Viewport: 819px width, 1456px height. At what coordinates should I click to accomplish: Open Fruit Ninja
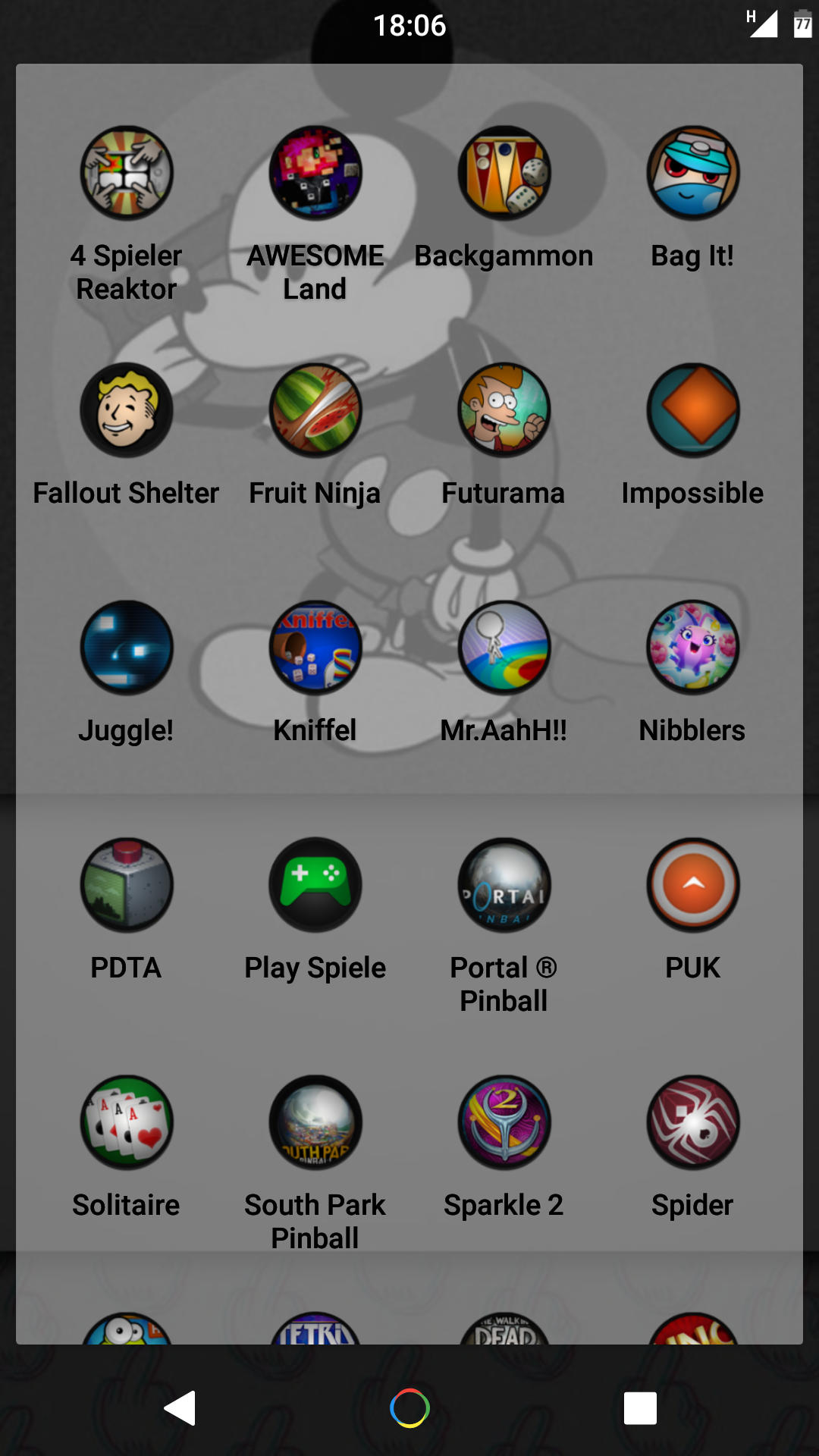point(315,410)
